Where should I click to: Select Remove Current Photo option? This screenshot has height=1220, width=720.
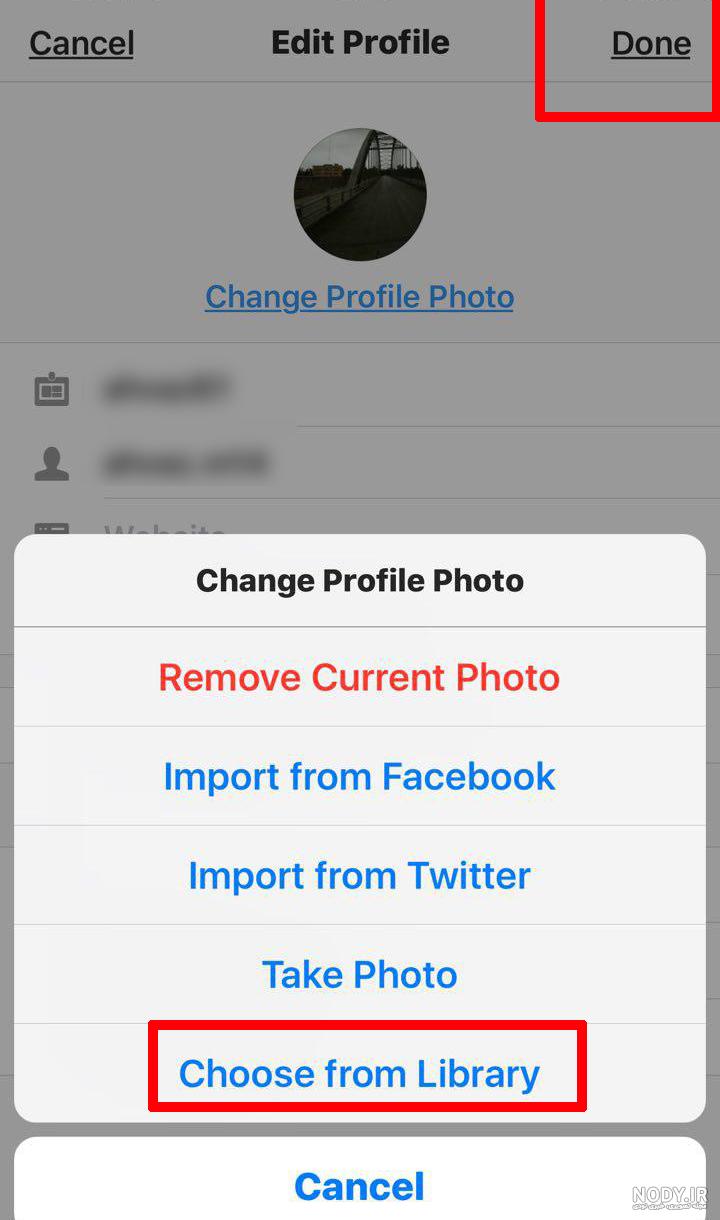tap(360, 677)
